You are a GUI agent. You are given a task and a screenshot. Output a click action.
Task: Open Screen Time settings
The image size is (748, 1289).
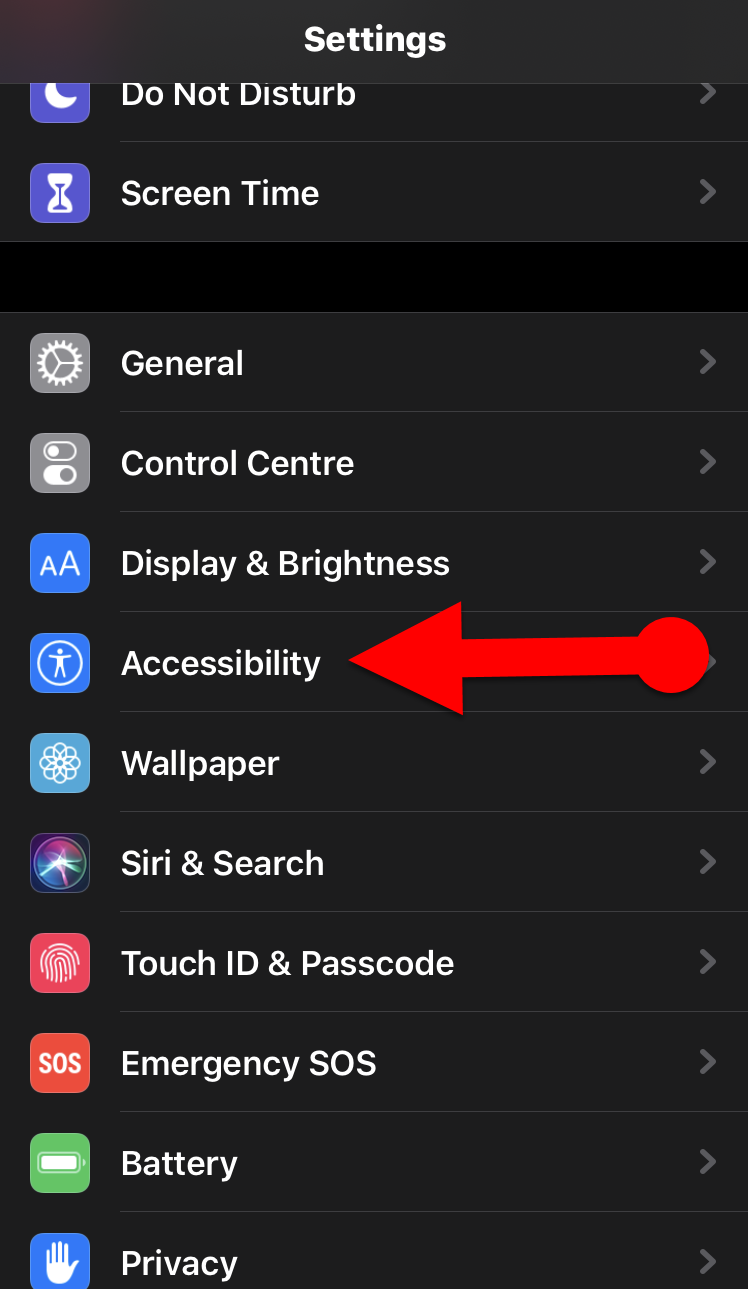(x=220, y=193)
